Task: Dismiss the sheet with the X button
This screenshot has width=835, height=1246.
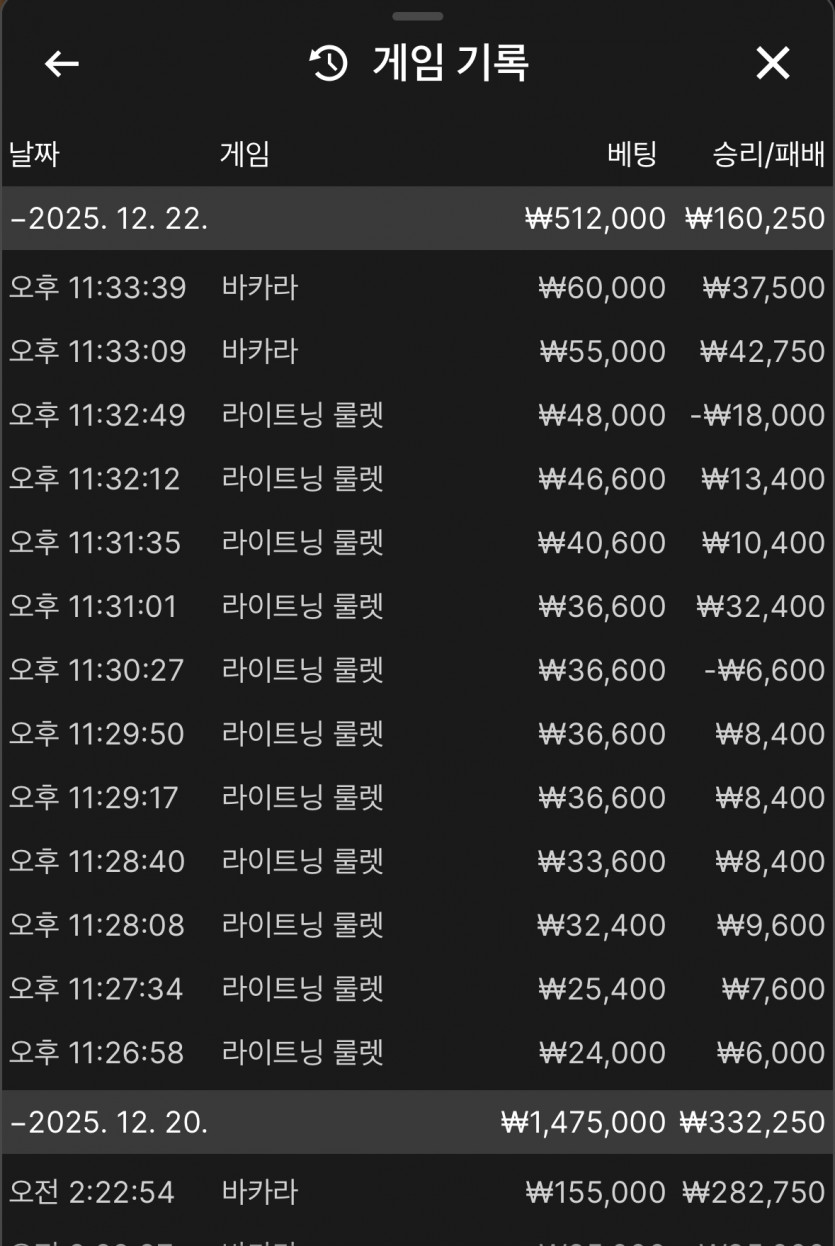Action: tap(773, 63)
